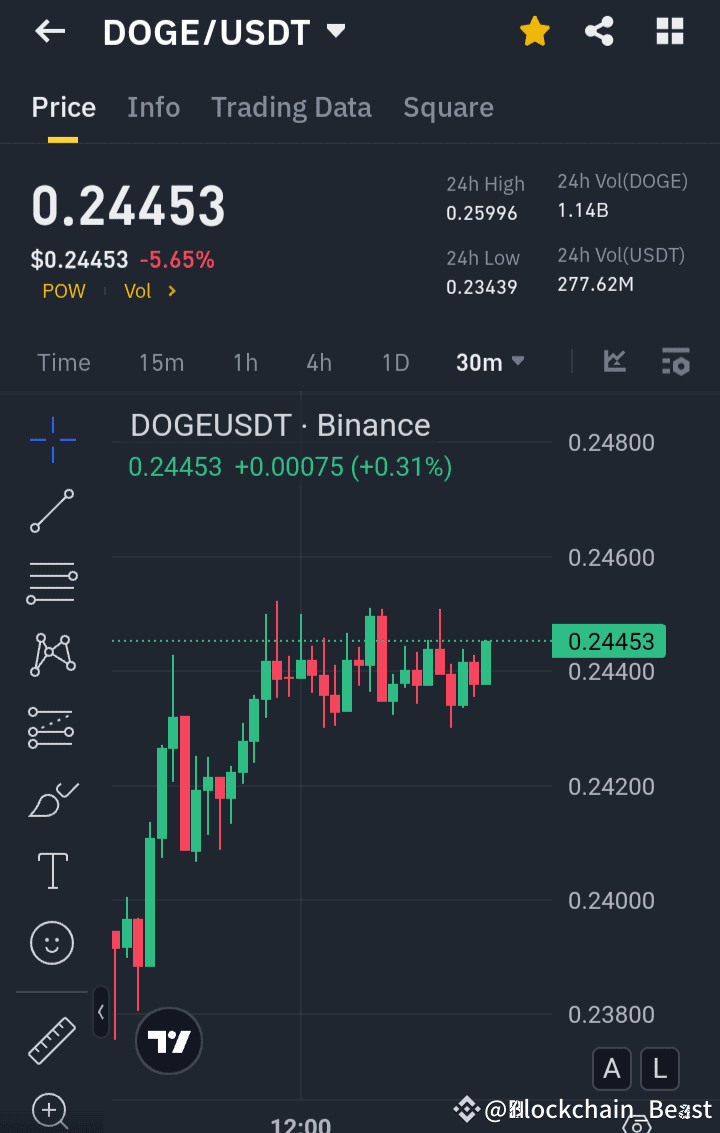This screenshot has height=1133, width=720.
Task: Open the chart share options
Action: [x=599, y=31]
